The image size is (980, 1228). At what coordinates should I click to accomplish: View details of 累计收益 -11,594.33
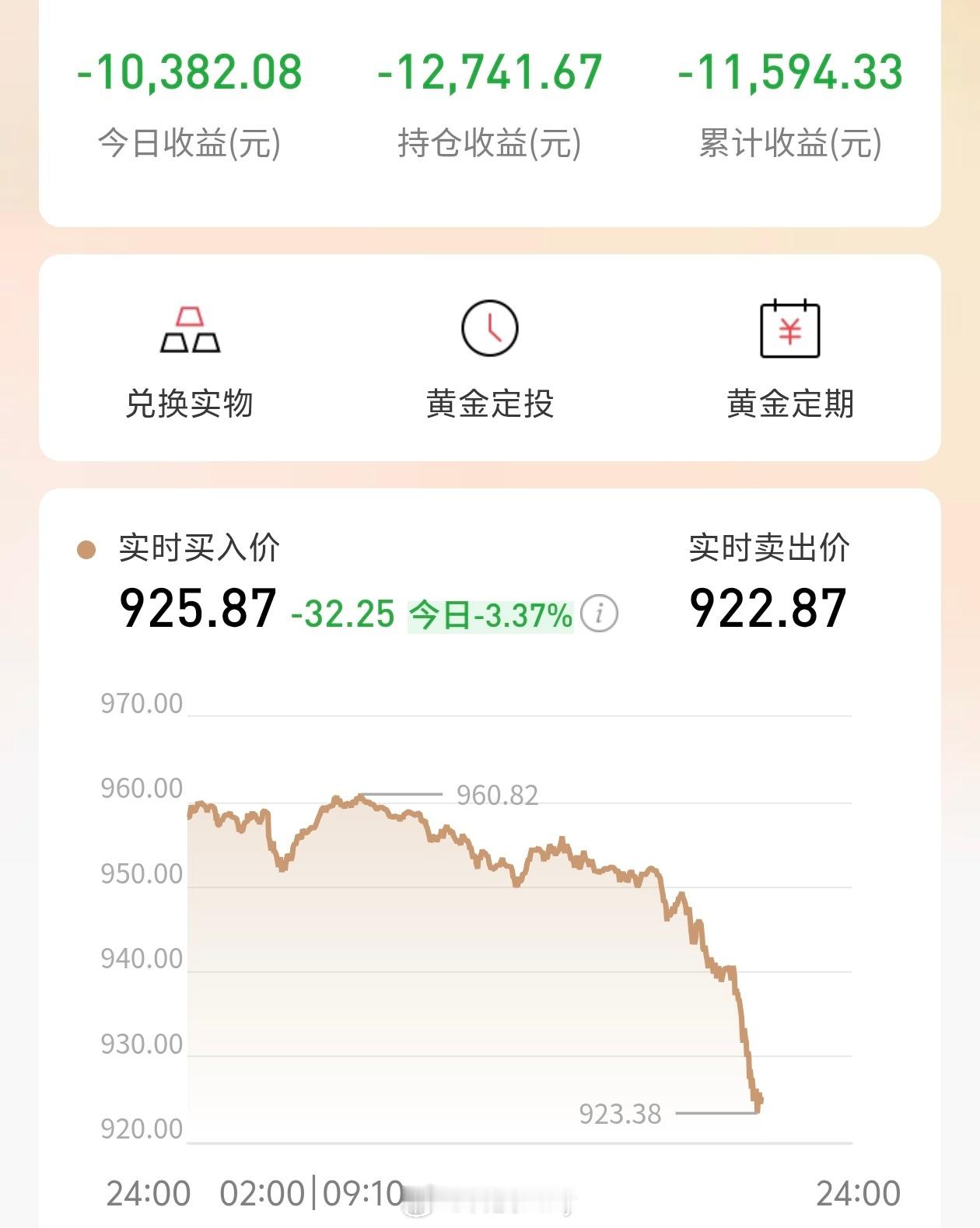(793, 72)
